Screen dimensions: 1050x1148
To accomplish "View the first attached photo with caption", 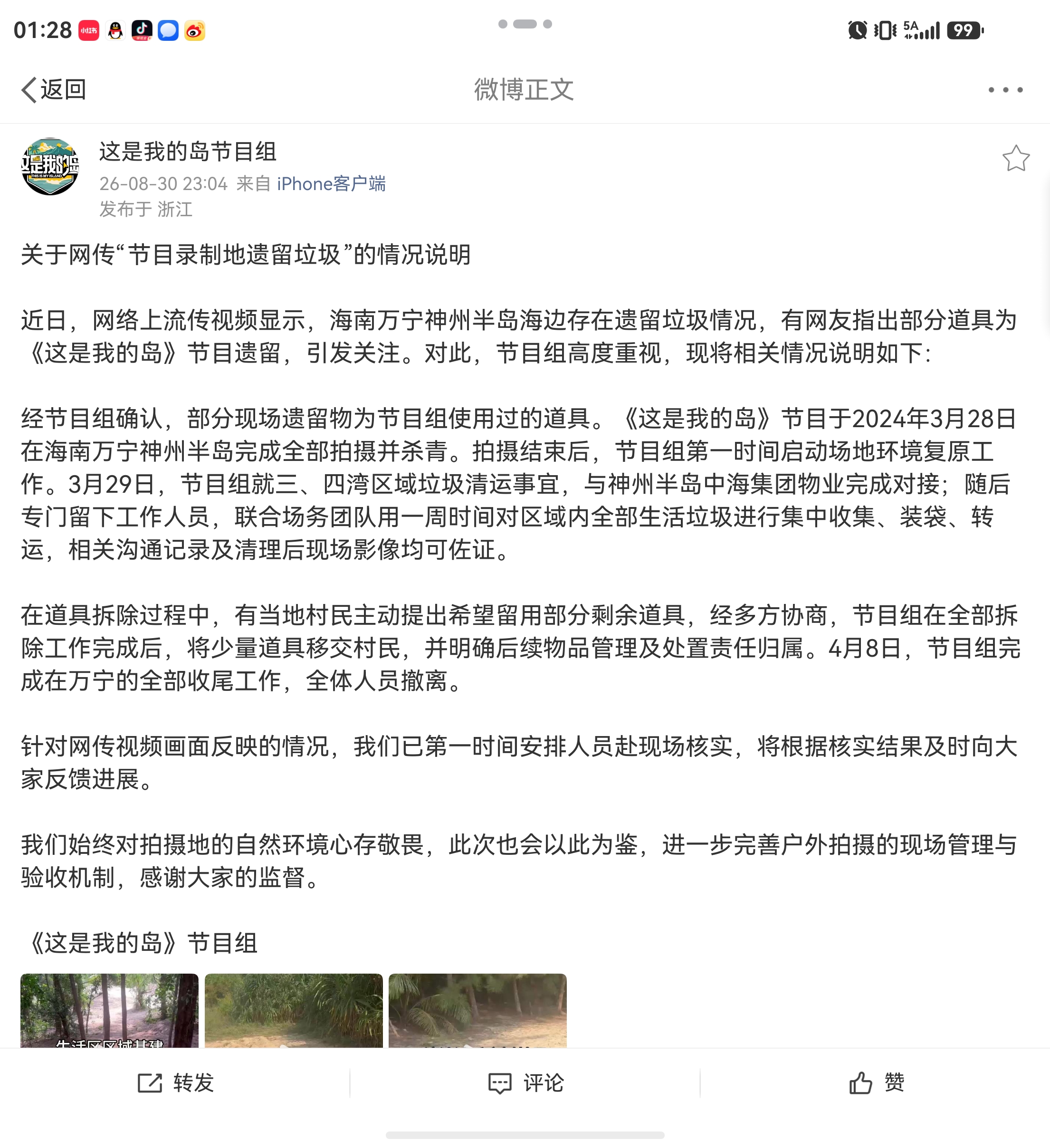I will 109,1011.
